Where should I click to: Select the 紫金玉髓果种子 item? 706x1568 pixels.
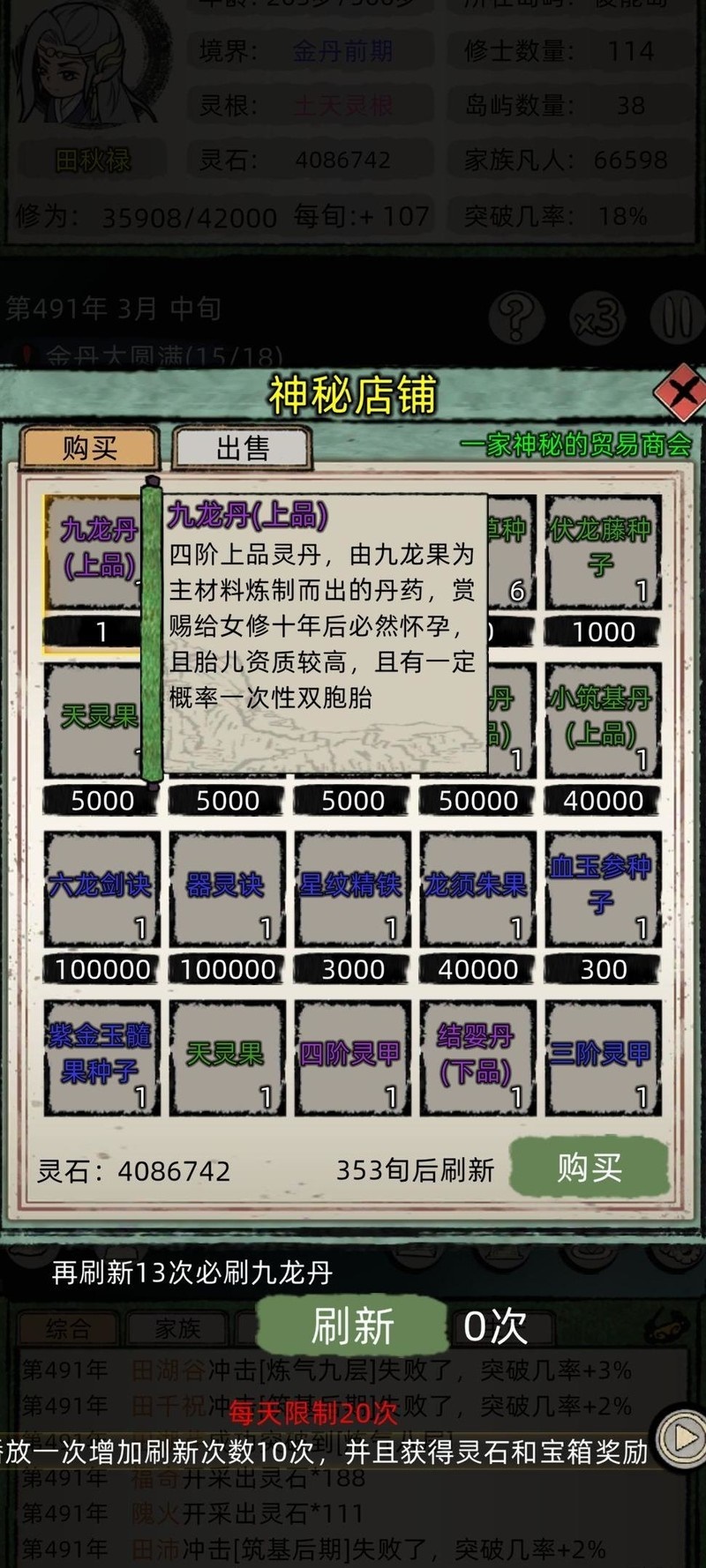[x=101, y=1057]
